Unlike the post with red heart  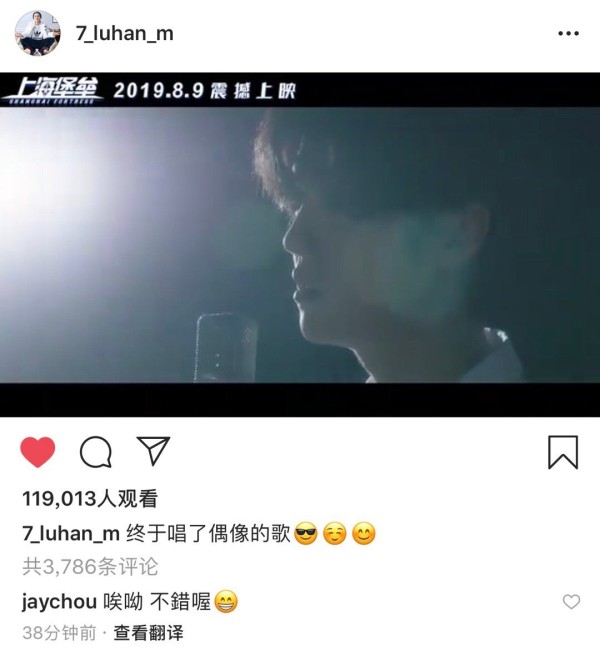tap(38, 453)
